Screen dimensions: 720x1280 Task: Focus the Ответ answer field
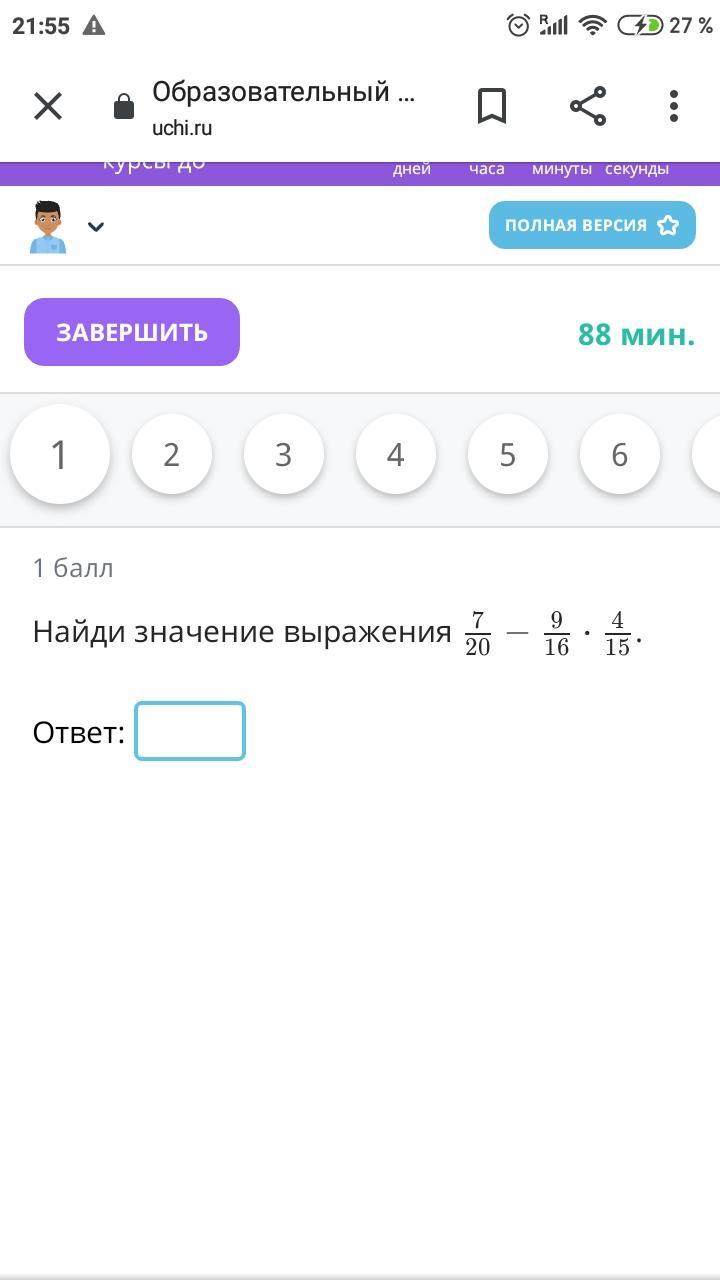tap(190, 731)
